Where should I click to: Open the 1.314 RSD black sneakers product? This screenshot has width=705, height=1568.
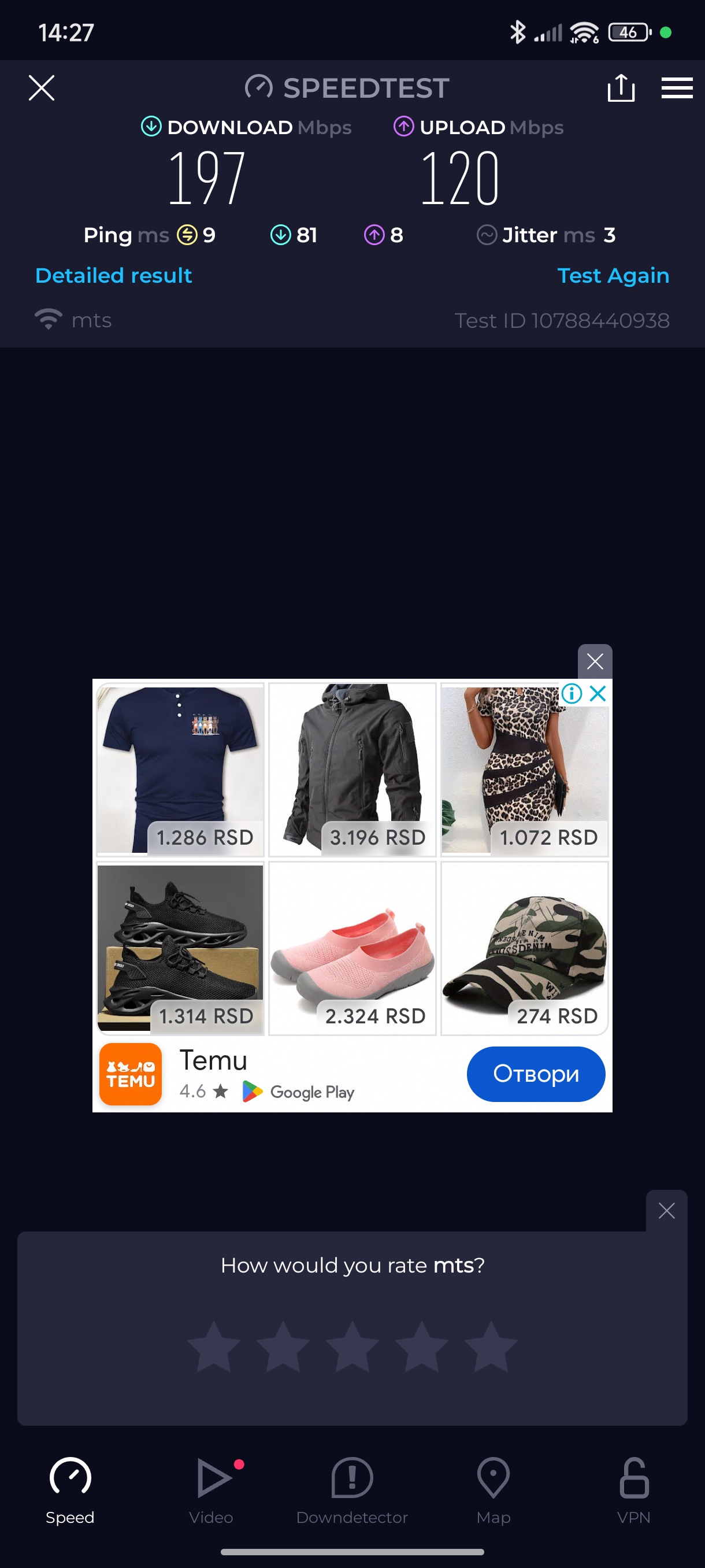click(180, 947)
